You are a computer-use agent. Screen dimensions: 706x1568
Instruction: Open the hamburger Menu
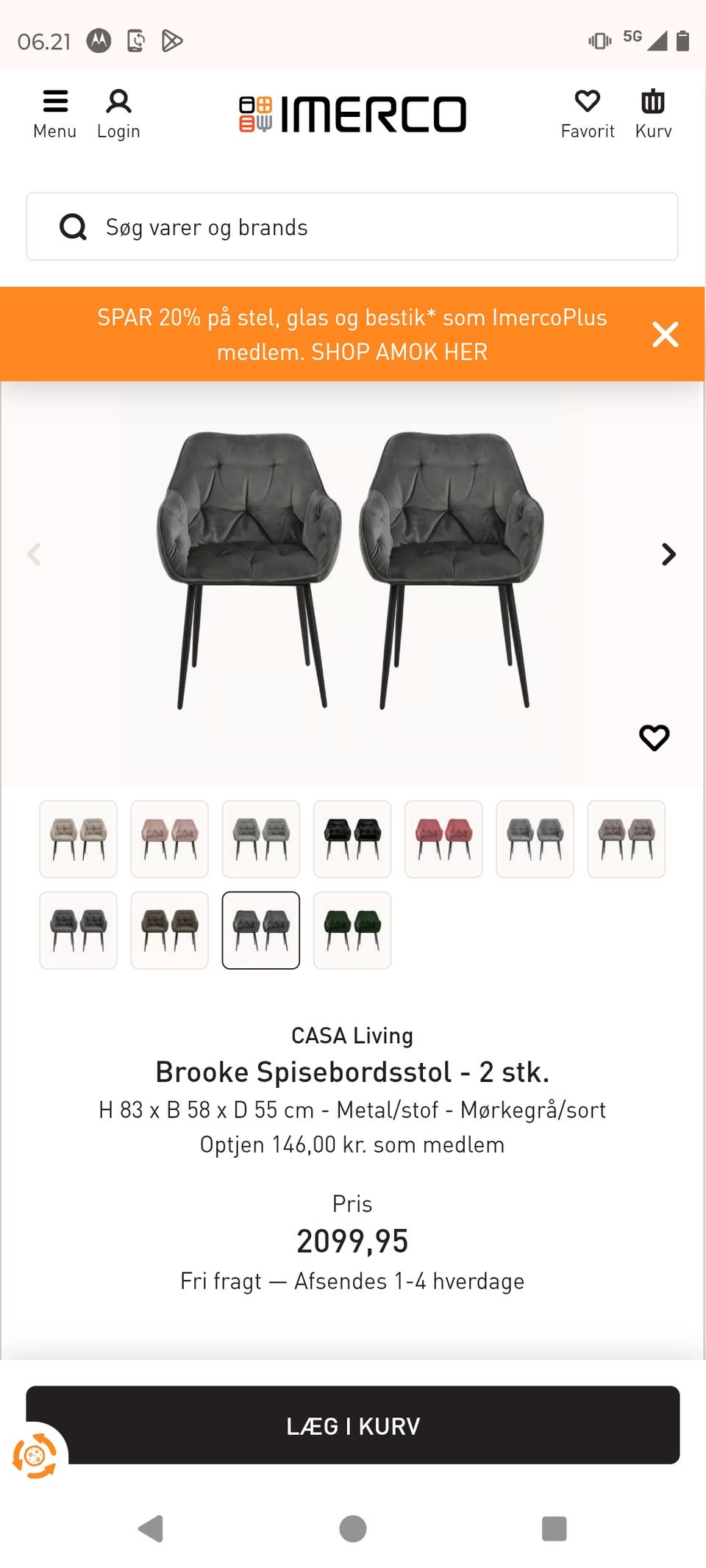(55, 112)
